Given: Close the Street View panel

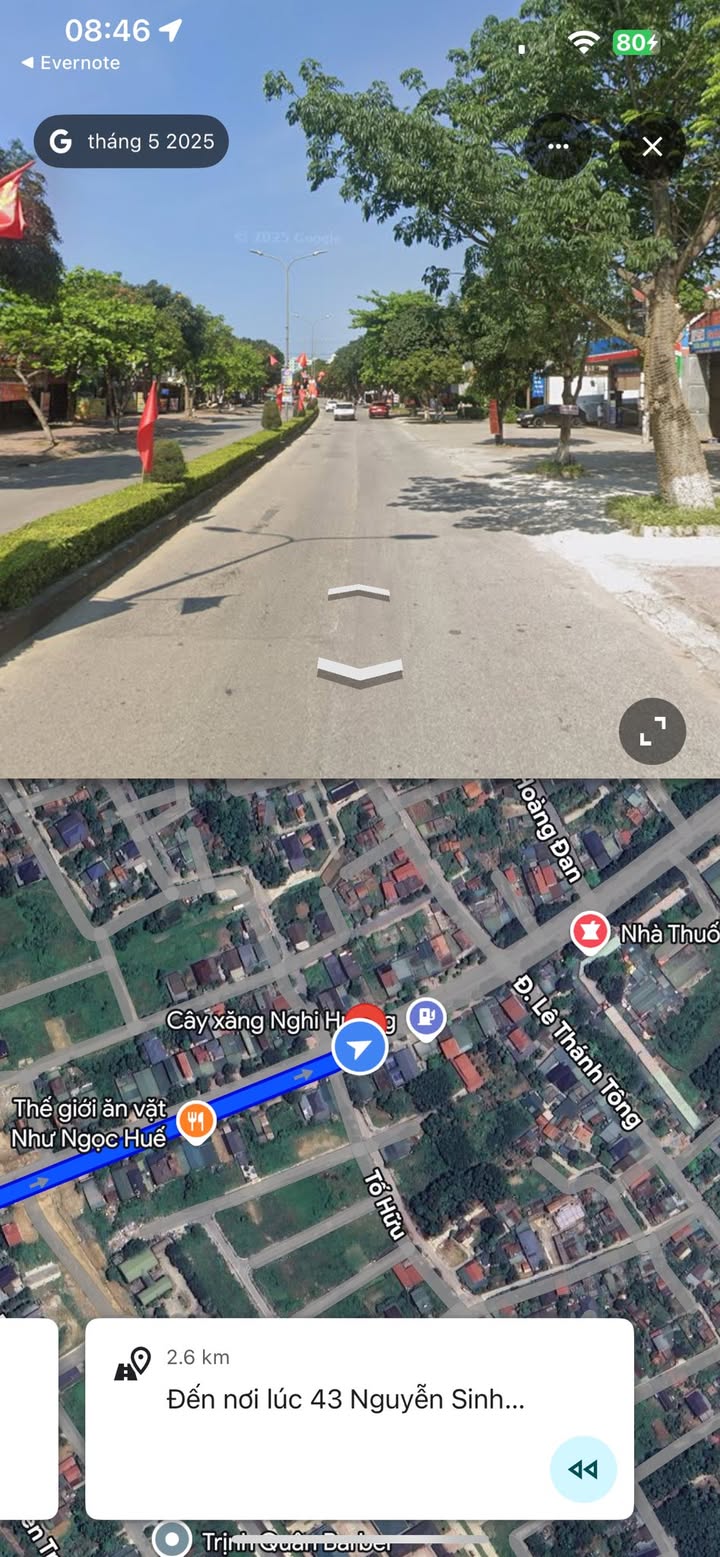Looking at the screenshot, I should (652, 147).
